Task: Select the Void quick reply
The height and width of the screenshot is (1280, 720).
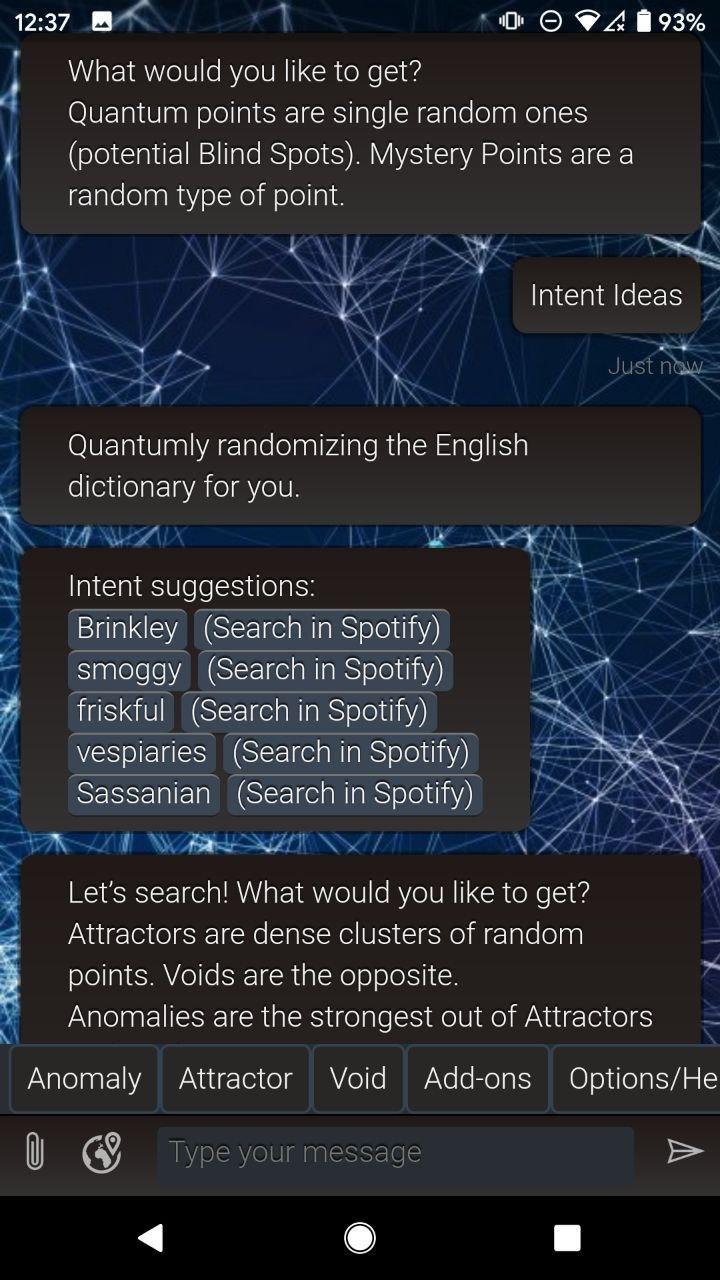Action: 358,1078
